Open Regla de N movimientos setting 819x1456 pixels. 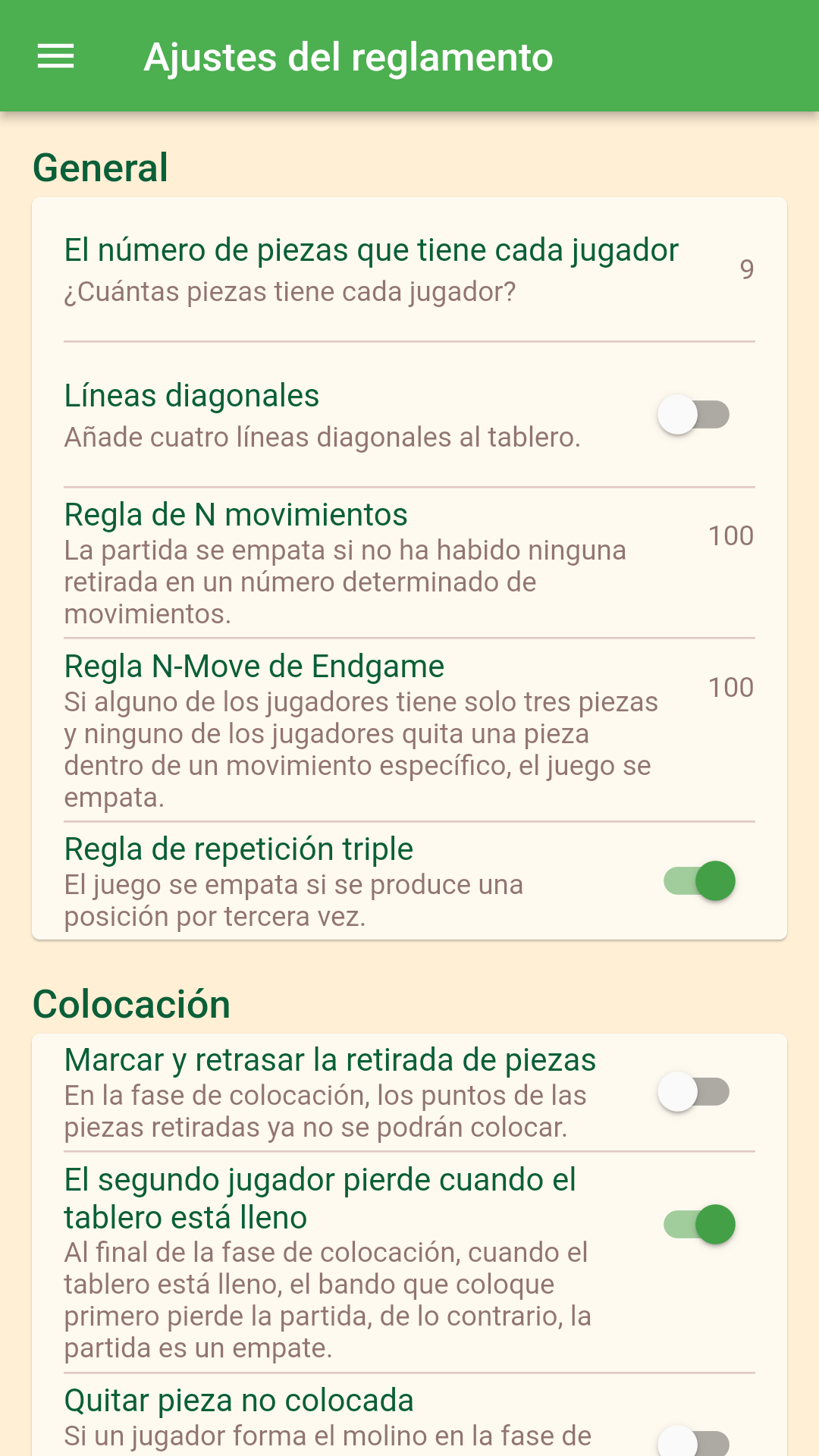click(x=408, y=562)
